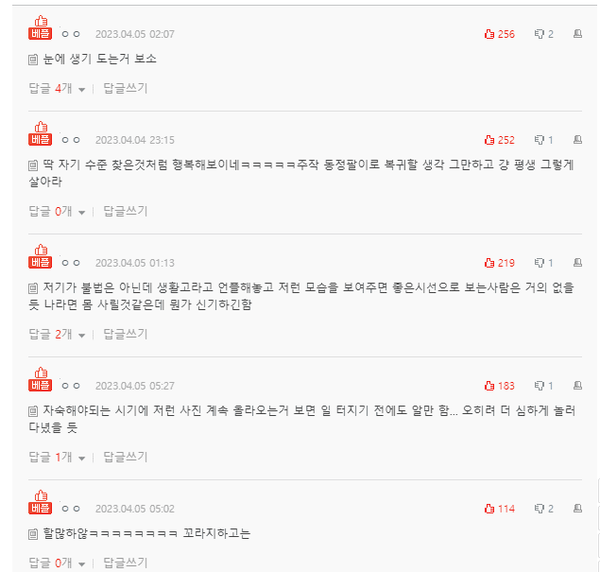Image resolution: width=600 pixels, height=572 pixels.
Task: Write a reply to the 05:02 comment
Action: 125,563
